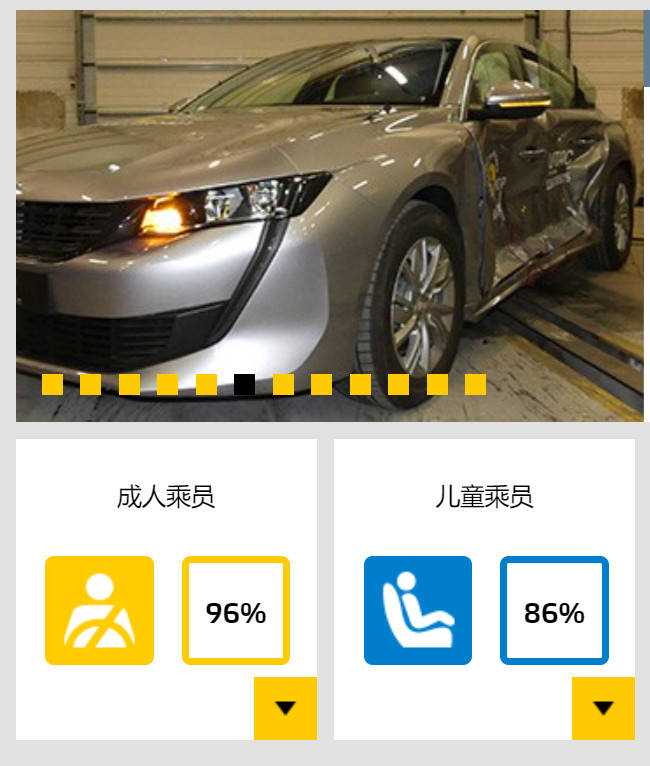
Task: Jump to the first carousel image dot
Action: pyautogui.click(x=52, y=384)
